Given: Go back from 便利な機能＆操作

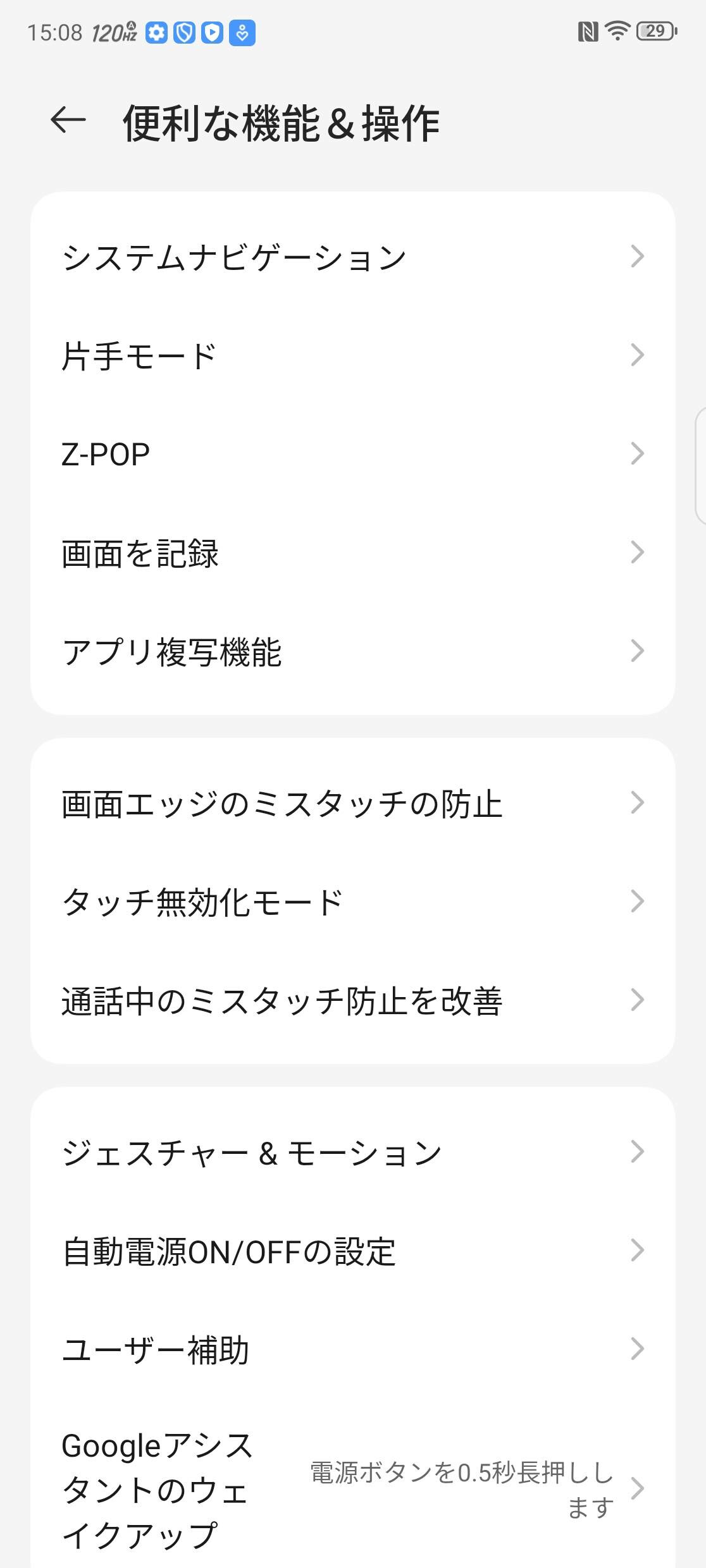Looking at the screenshot, I should coord(68,120).
